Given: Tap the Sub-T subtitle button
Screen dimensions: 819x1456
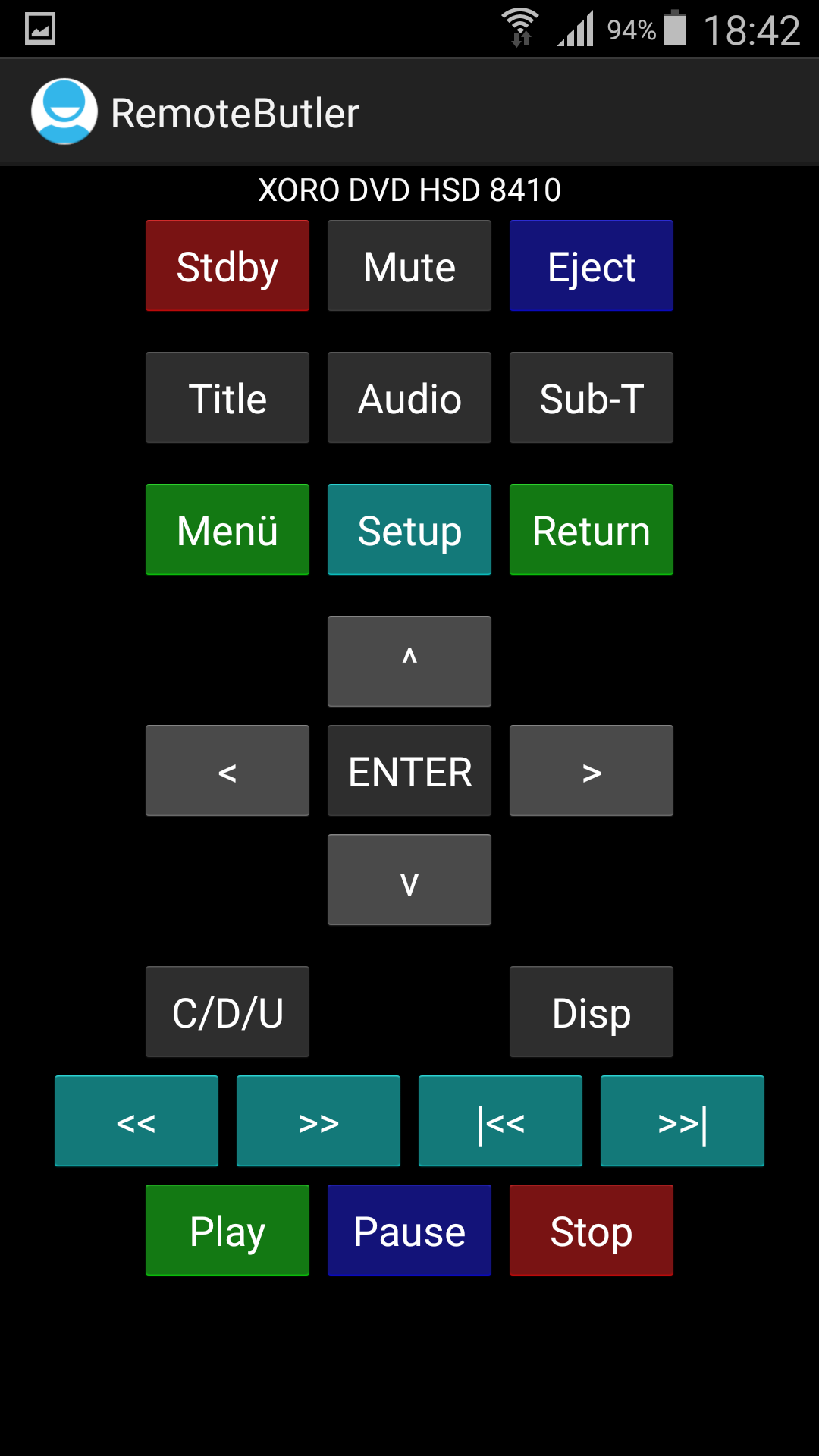Looking at the screenshot, I should click(591, 397).
